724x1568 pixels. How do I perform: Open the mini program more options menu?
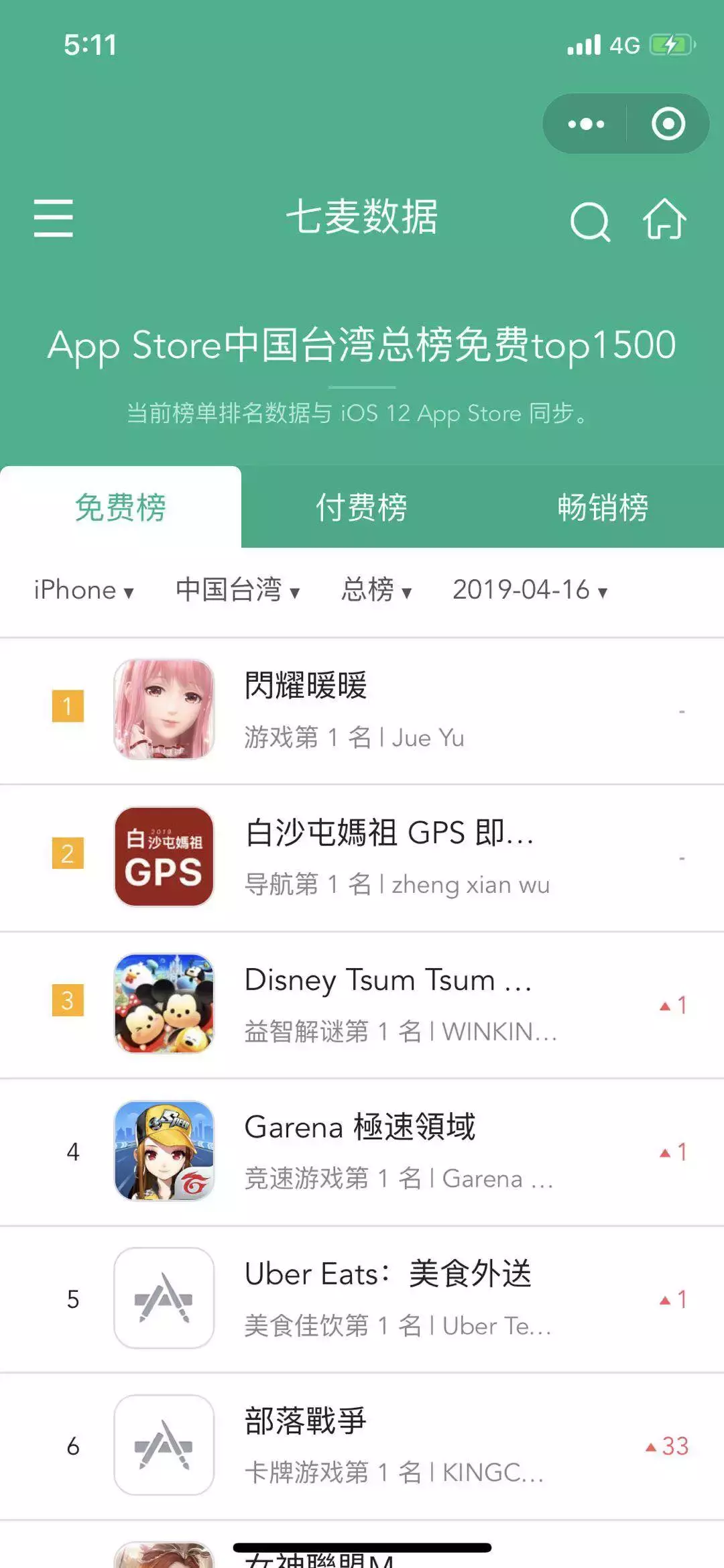coord(586,124)
